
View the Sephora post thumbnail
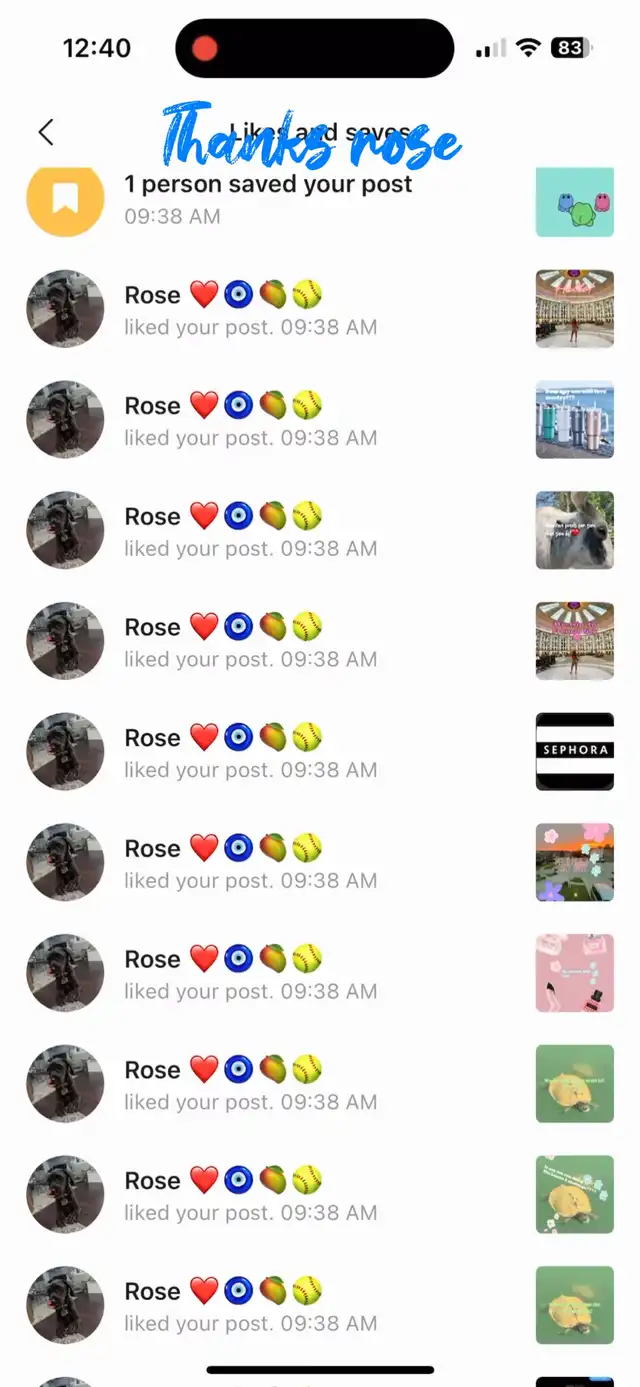[574, 751]
